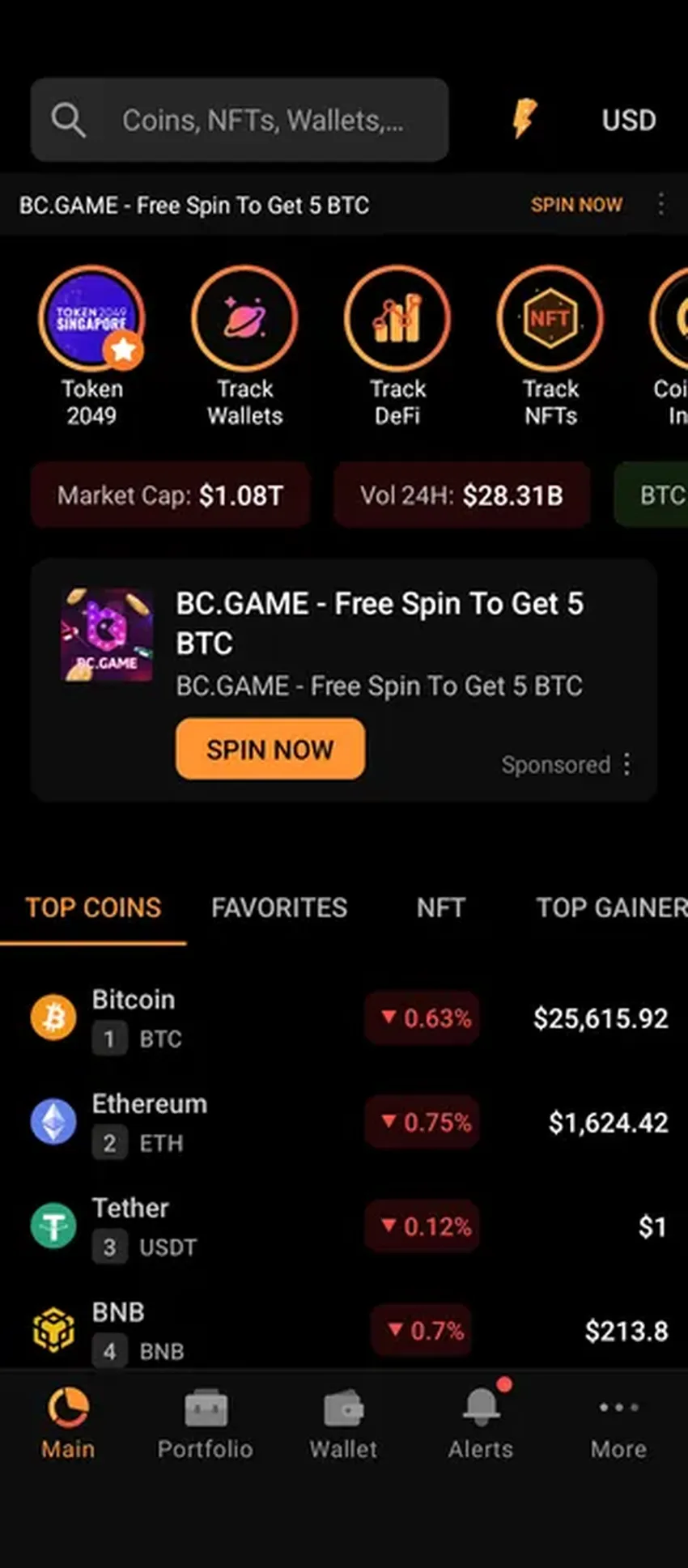Open the Token 2049 shortcut
Screen dimensions: 688x1568
pos(91,319)
